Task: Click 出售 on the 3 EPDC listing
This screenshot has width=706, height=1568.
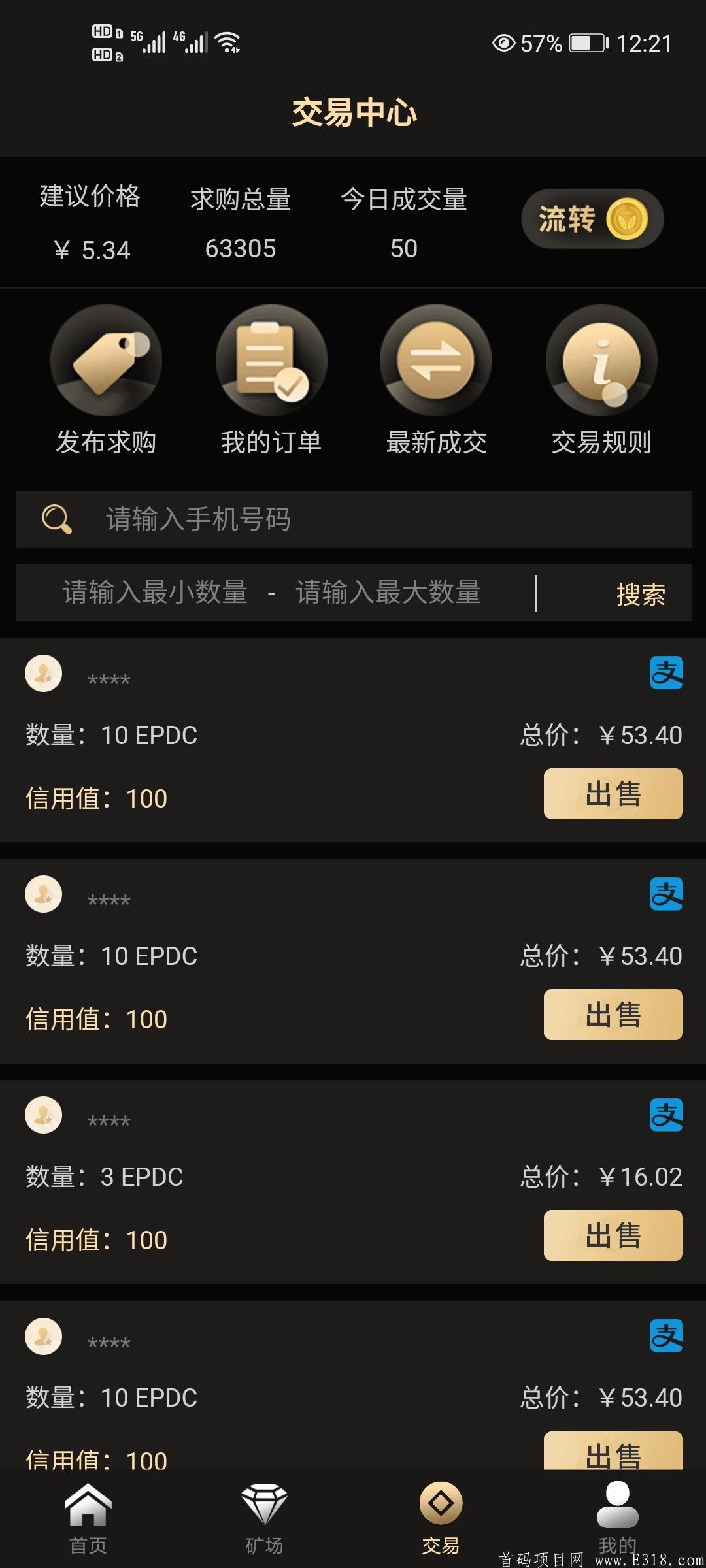Action: pos(613,1235)
